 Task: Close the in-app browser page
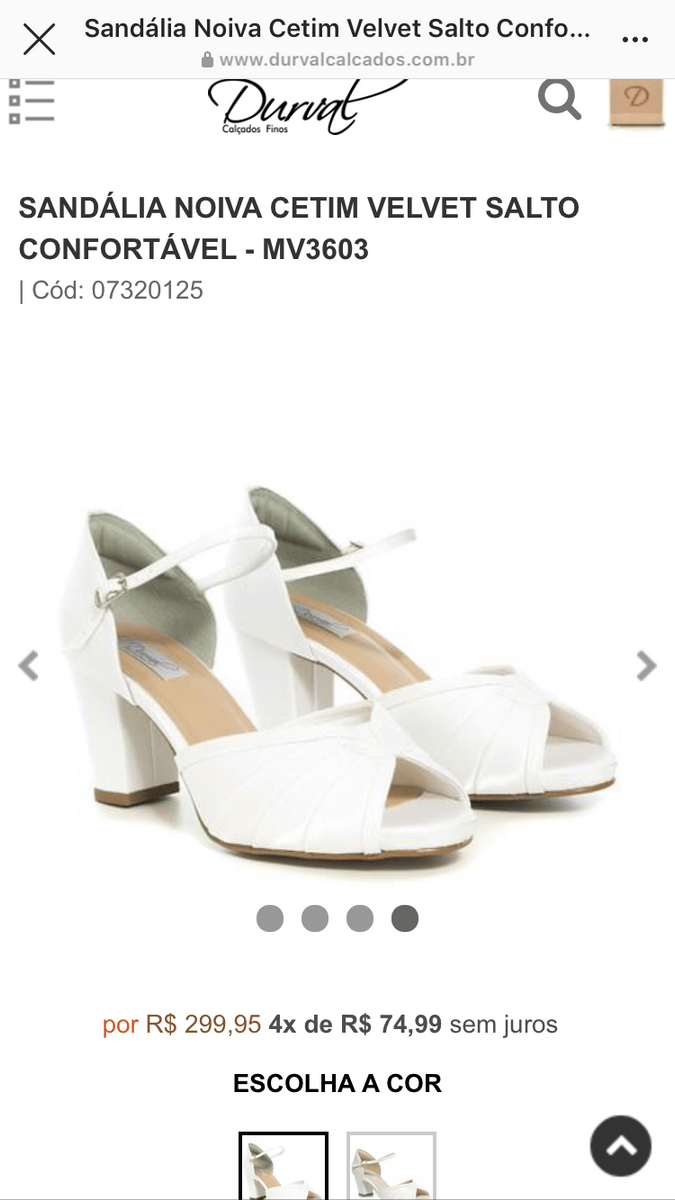(39, 40)
